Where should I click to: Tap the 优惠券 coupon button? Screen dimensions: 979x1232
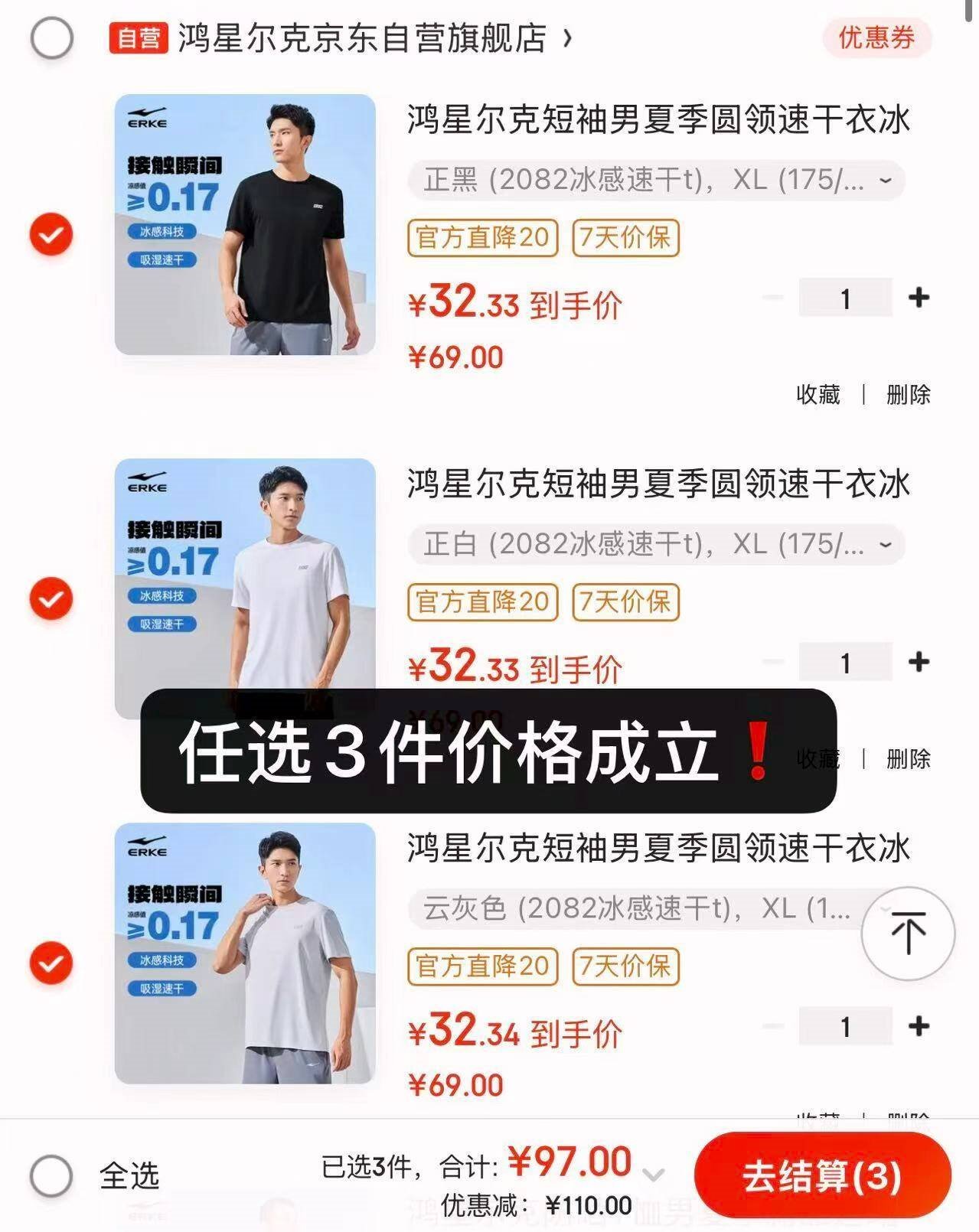876,38
